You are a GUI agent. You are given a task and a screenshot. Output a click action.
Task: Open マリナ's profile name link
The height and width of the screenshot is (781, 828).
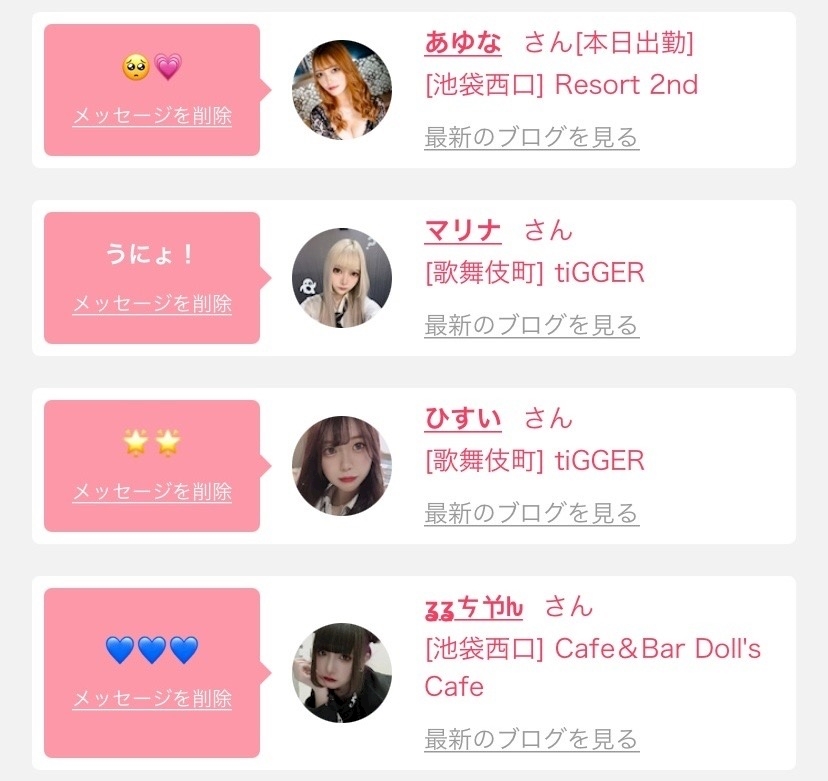(x=462, y=230)
